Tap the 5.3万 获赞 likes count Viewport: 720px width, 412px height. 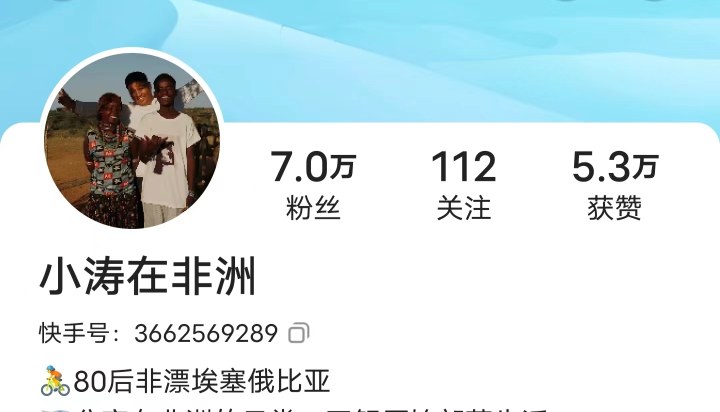pos(614,184)
